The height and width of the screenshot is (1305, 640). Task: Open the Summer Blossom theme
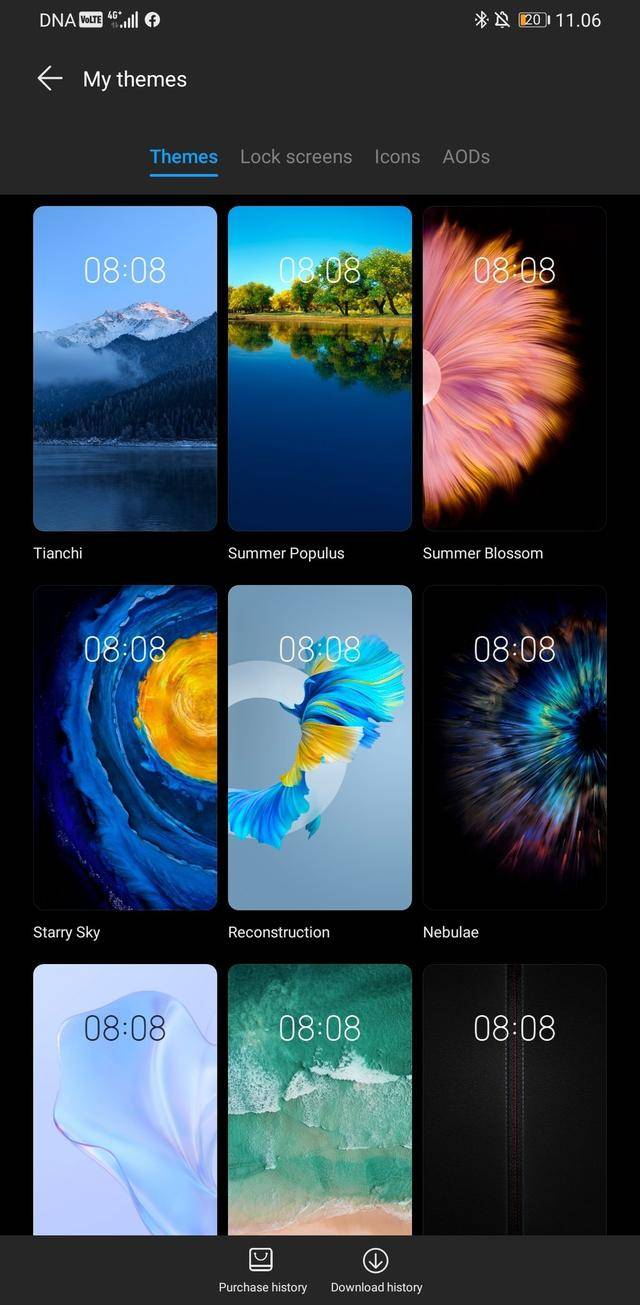(514, 368)
